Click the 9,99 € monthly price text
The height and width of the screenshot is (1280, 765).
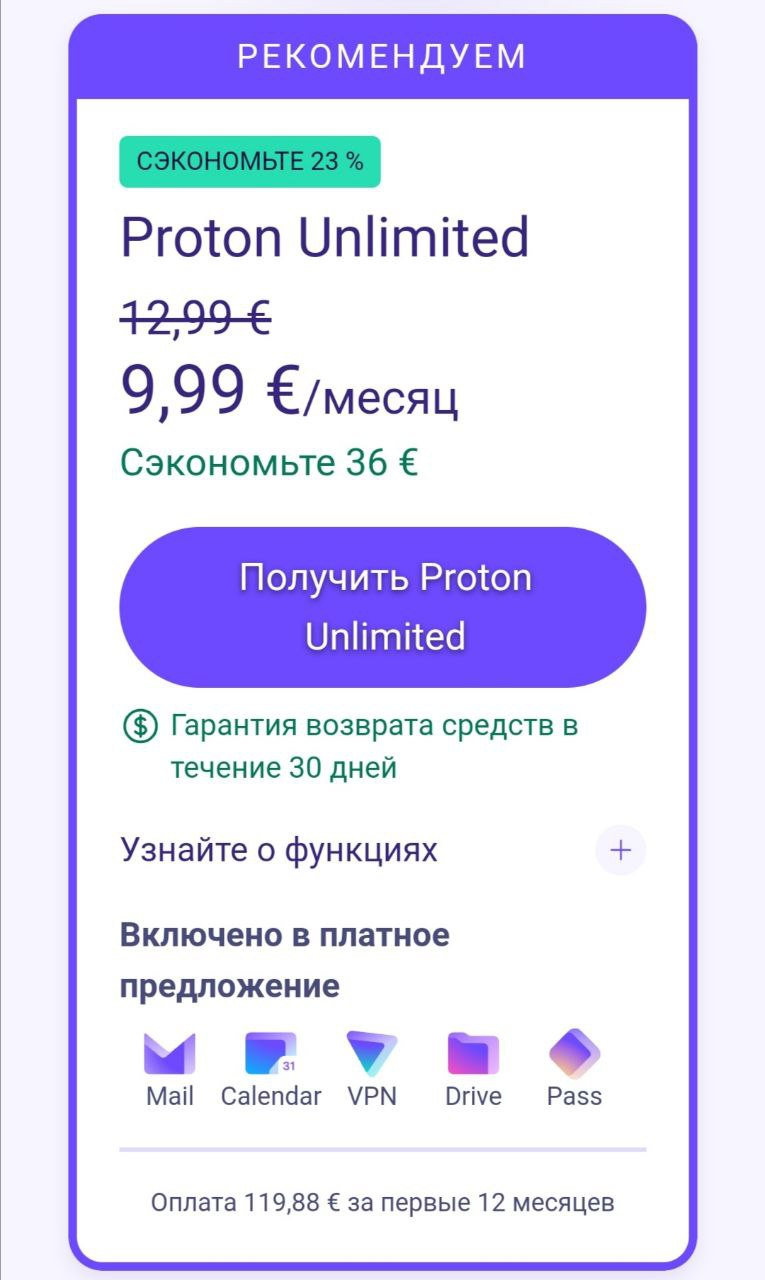290,390
